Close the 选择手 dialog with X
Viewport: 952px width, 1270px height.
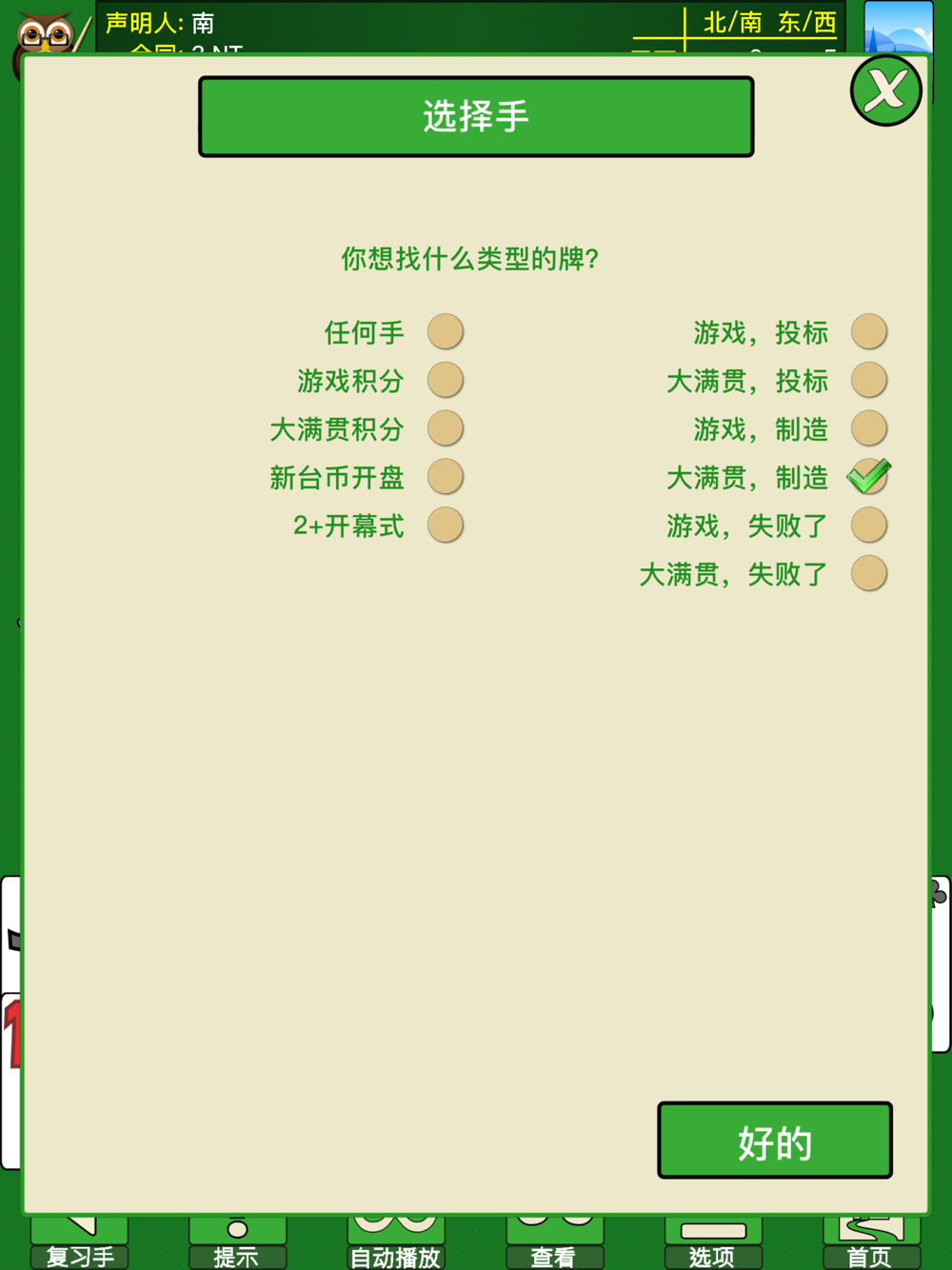(885, 91)
